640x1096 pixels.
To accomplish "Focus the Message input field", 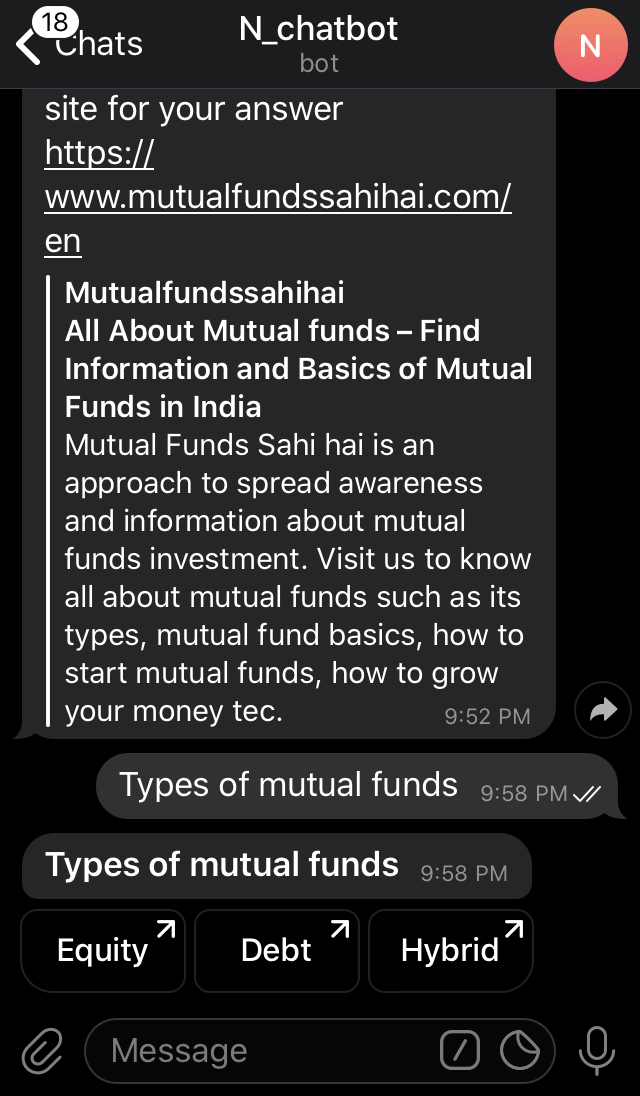I will click(260, 1050).
